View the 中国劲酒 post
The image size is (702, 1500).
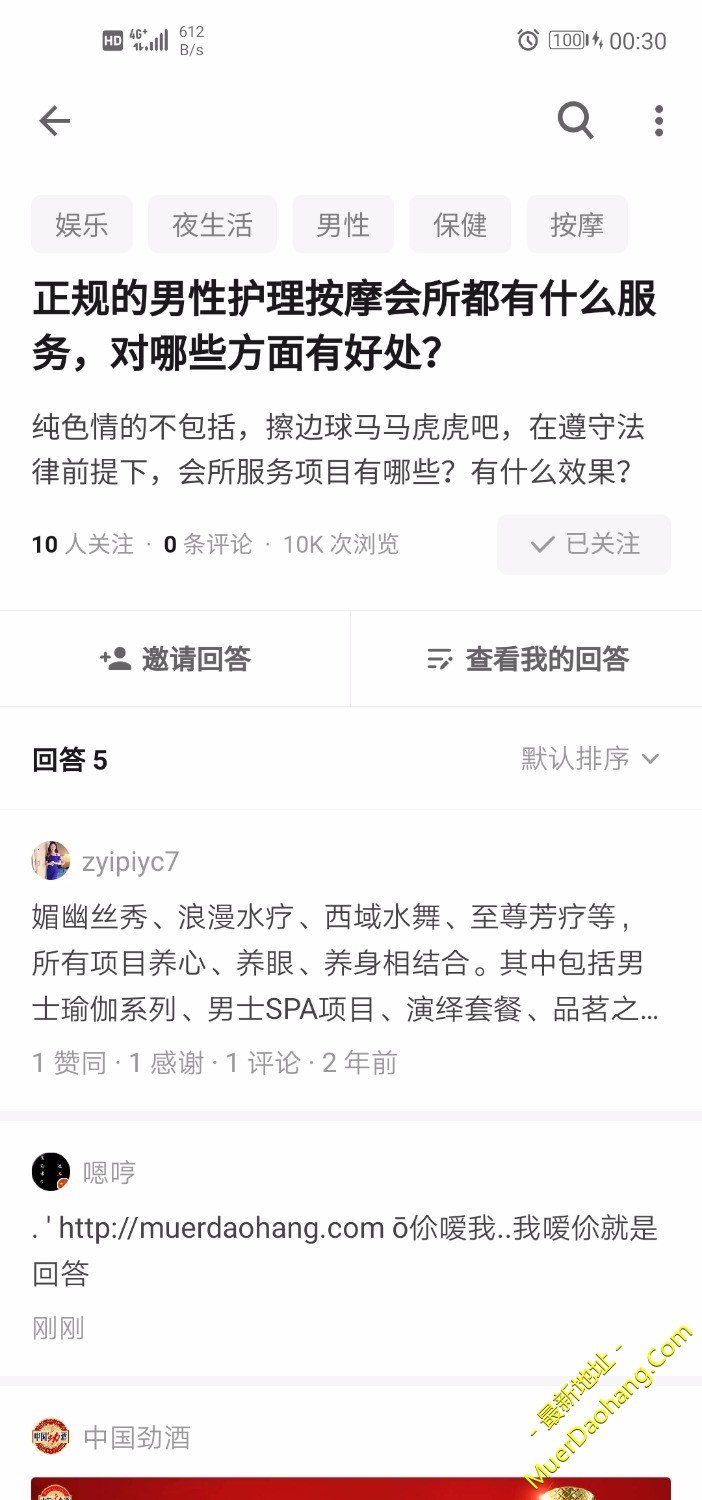pyautogui.click(x=137, y=1437)
